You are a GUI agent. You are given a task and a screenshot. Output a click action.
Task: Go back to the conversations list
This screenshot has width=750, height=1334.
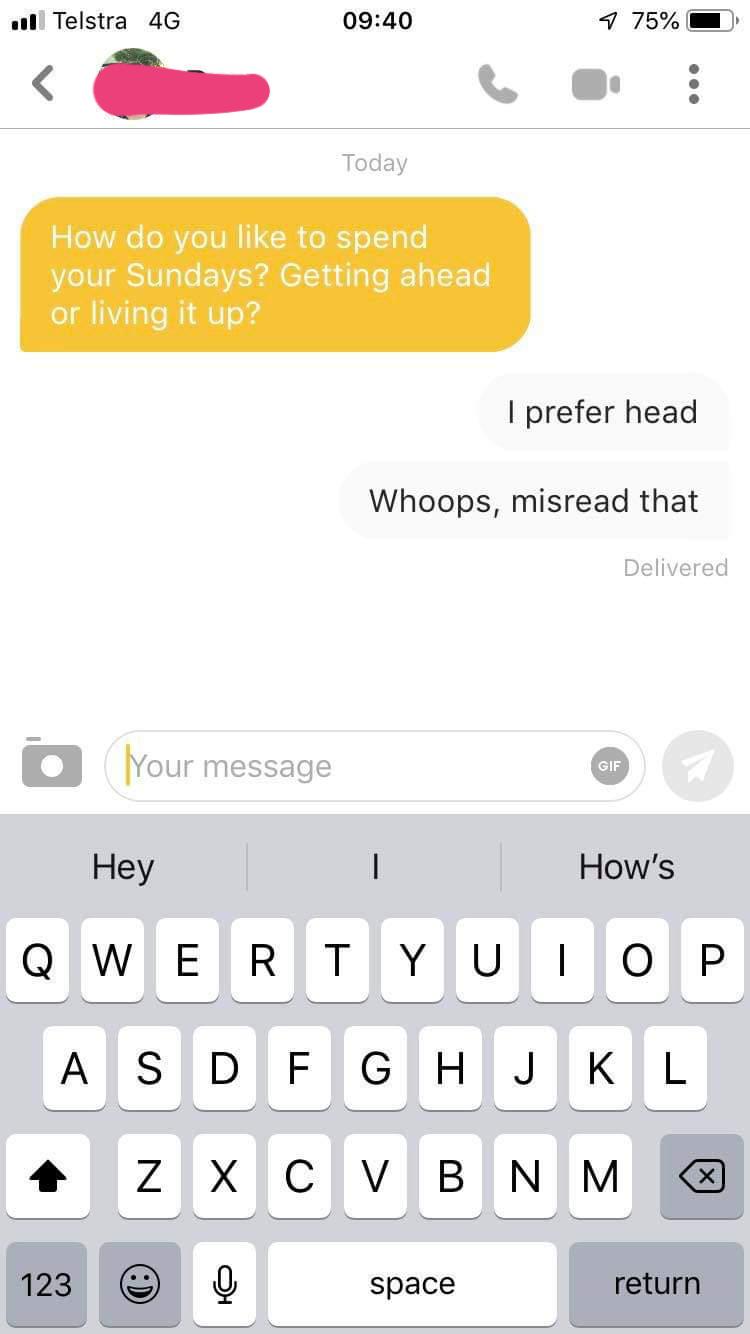[x=42, y=84]
